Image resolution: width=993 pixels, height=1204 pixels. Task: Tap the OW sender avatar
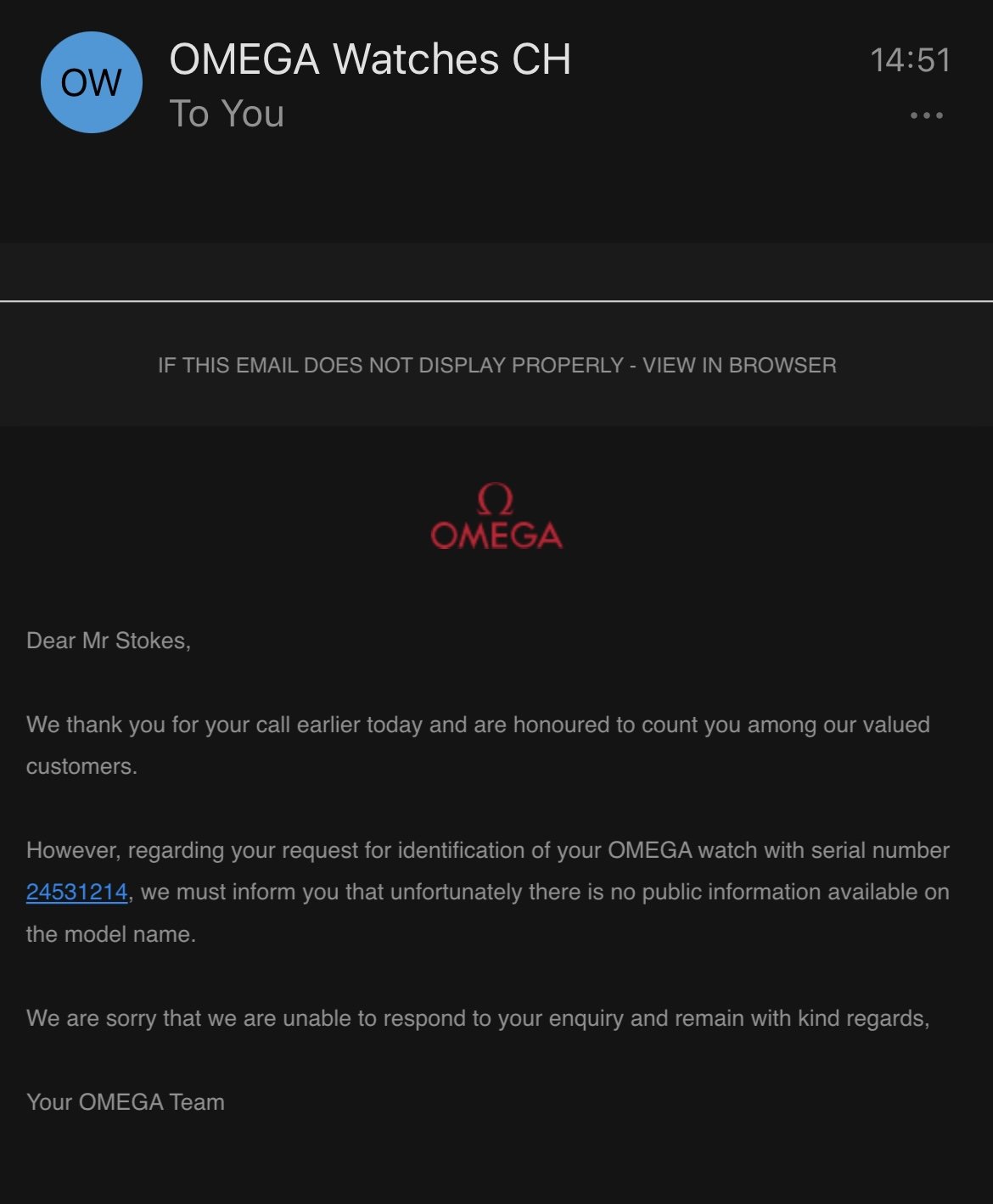[x=91, y=82]
